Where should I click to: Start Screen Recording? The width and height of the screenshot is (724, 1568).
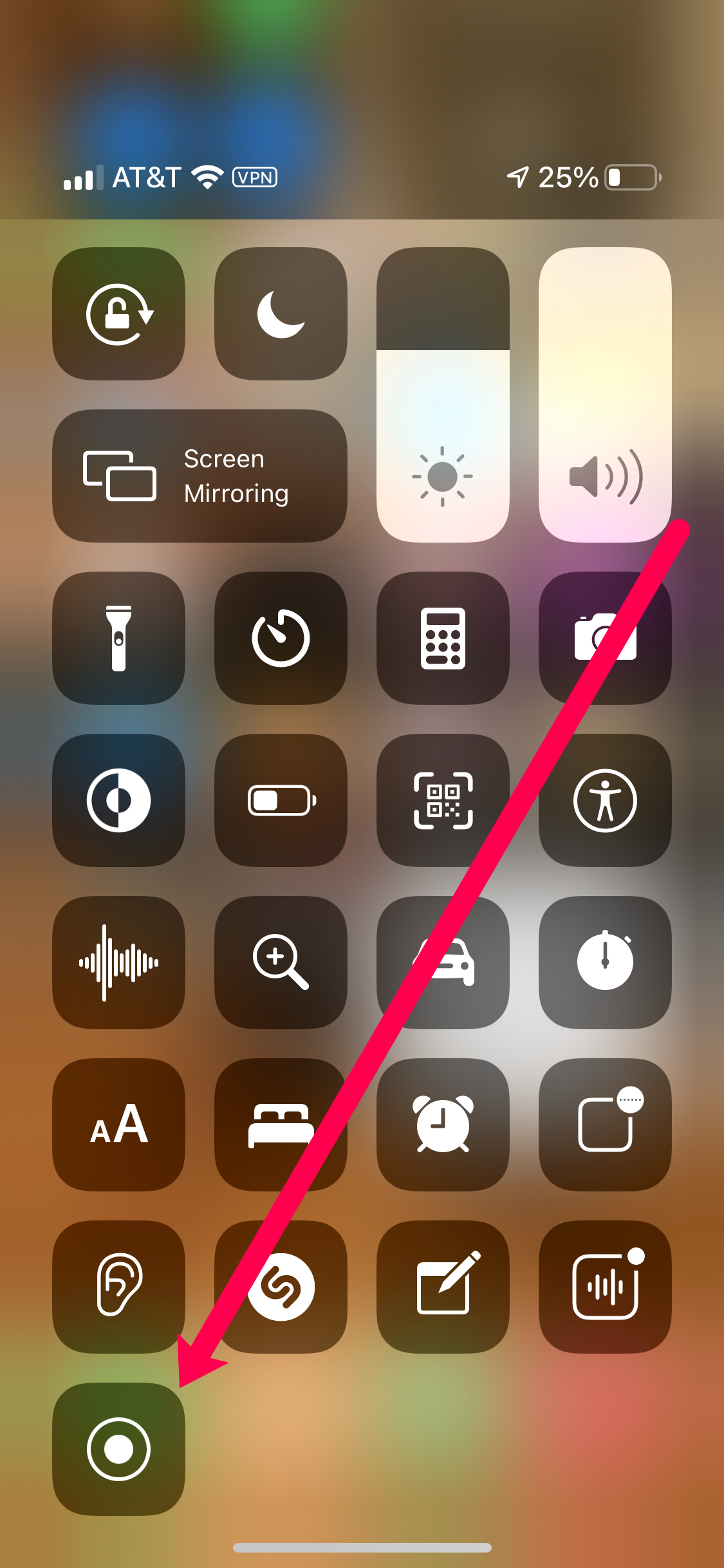(118, 1450)
